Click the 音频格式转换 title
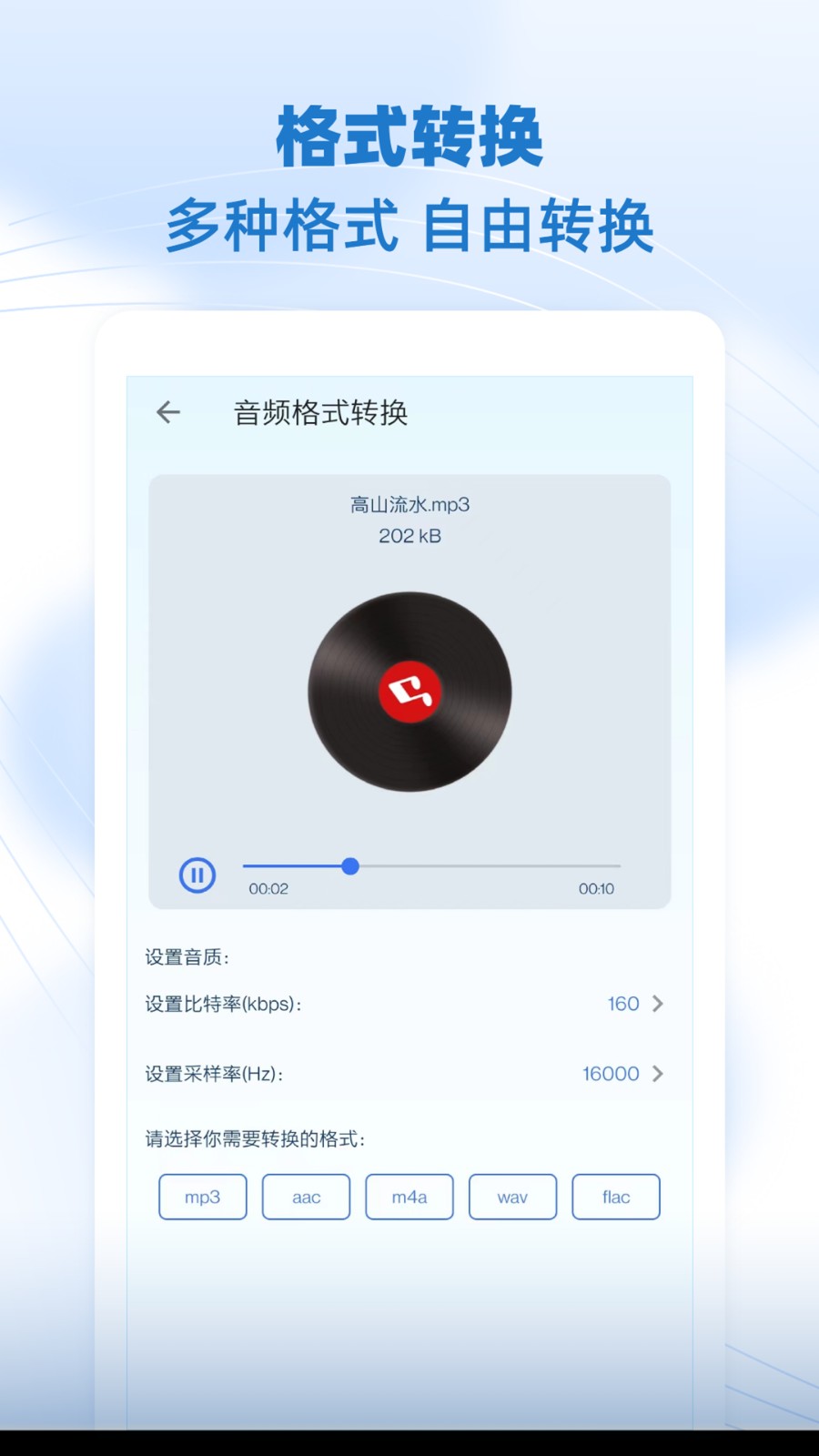Screen dimensions: 819x1456 click(x=320, y=412)
